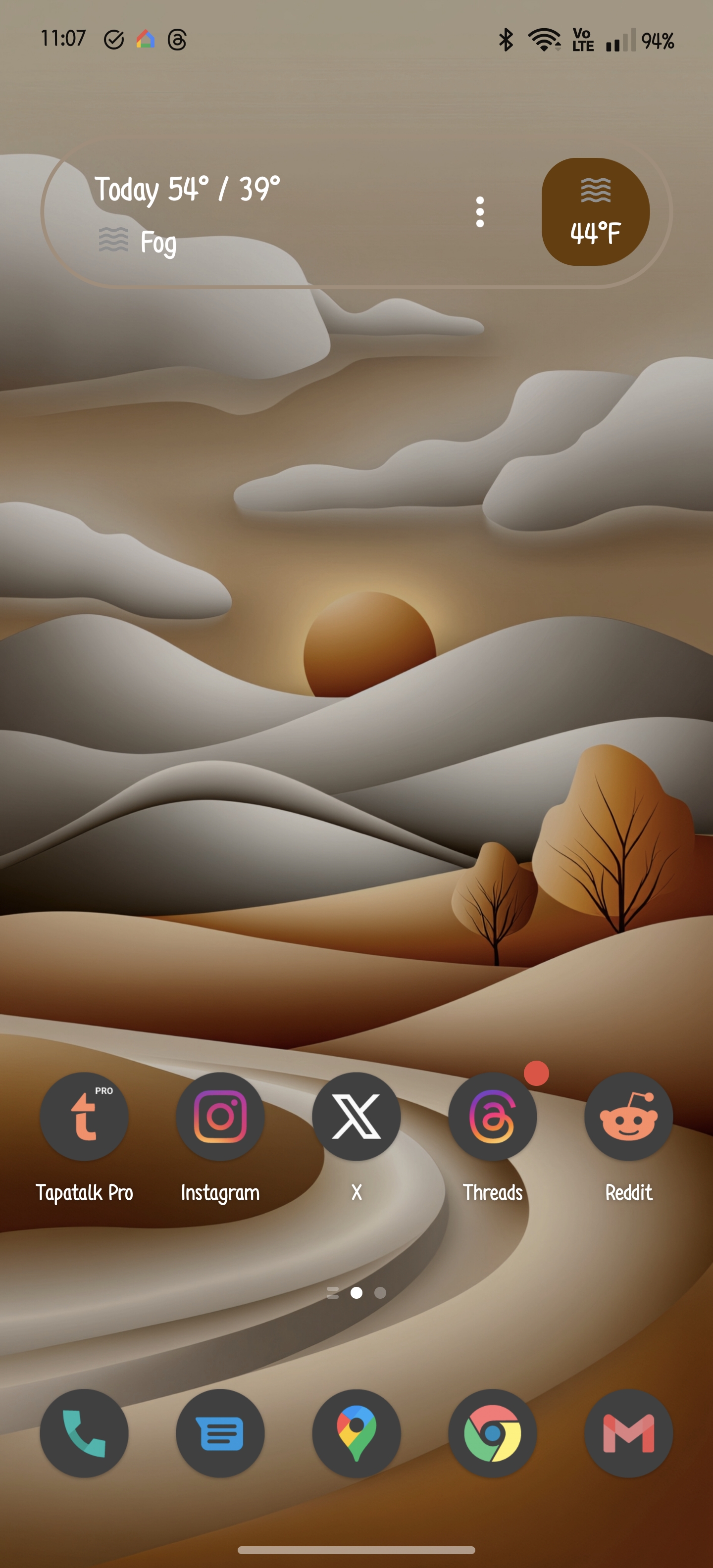This screenshot has width=713, height=1568.
Task: Open the weather widget's three-dot menu
Action: tap(480, 212)
